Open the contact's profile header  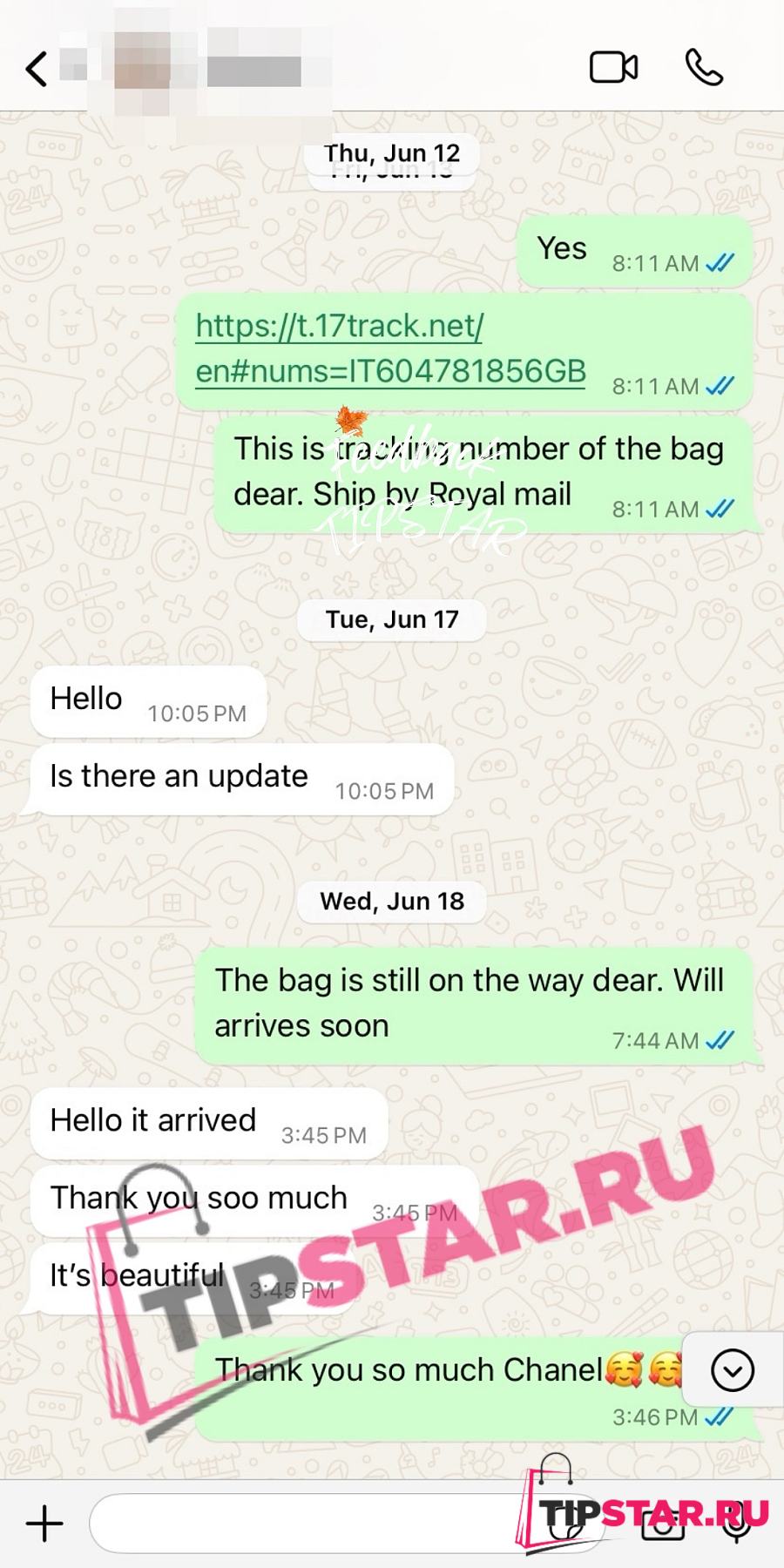click(209, 70)
